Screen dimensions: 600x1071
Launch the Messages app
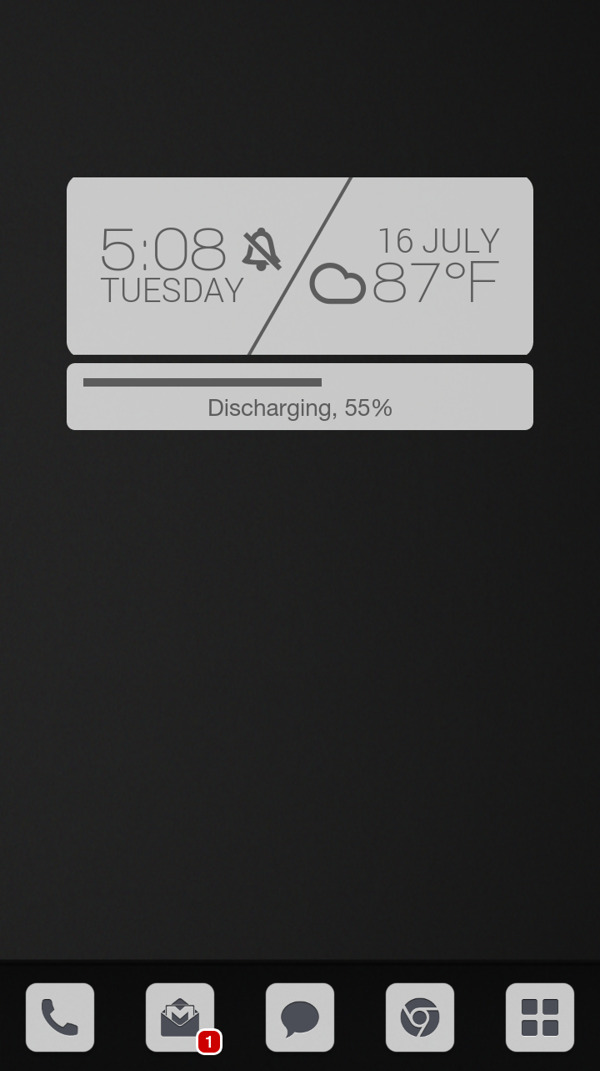click(300, 1017)
